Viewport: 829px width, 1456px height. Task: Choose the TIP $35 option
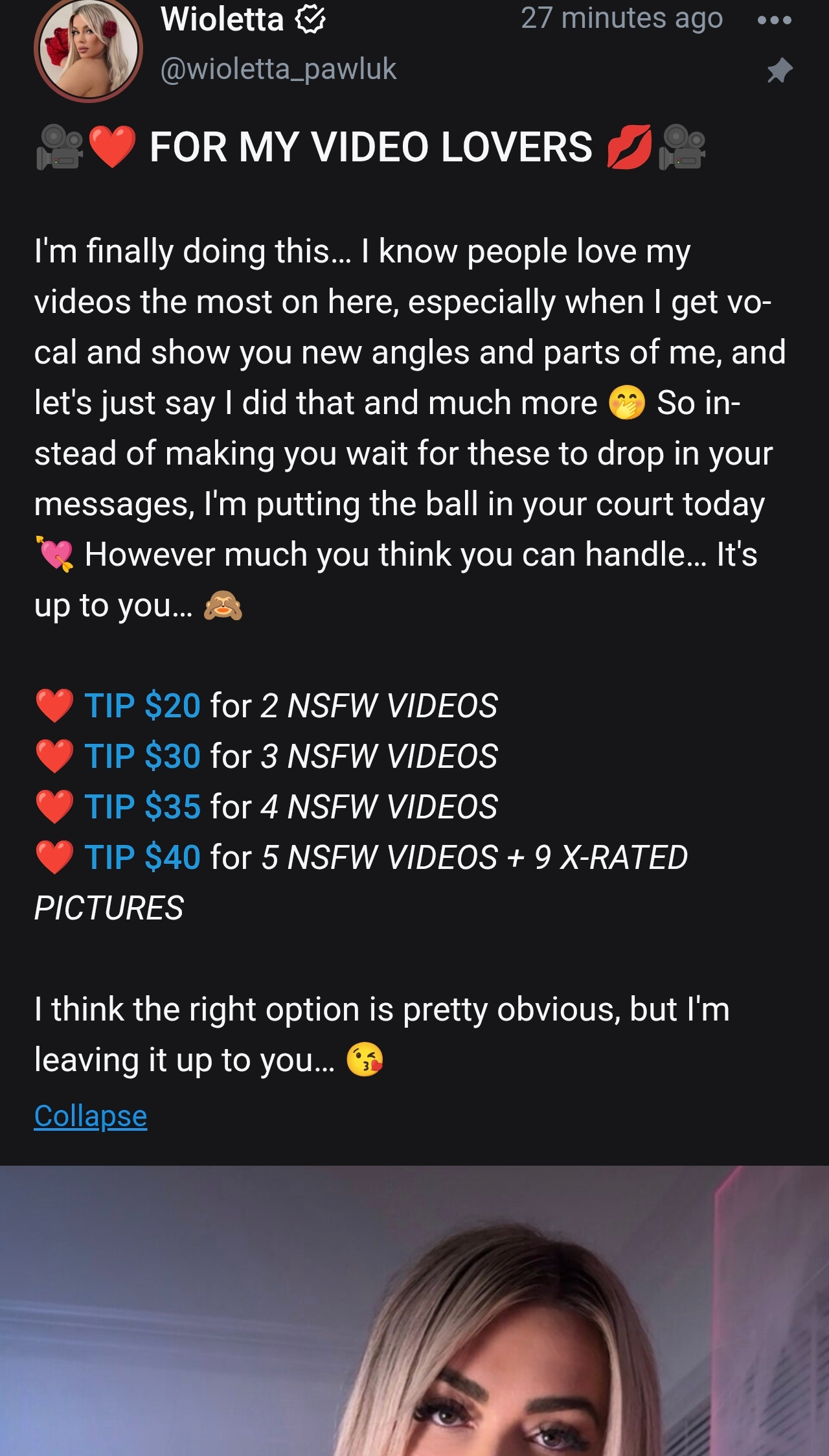tap(142, 807)
